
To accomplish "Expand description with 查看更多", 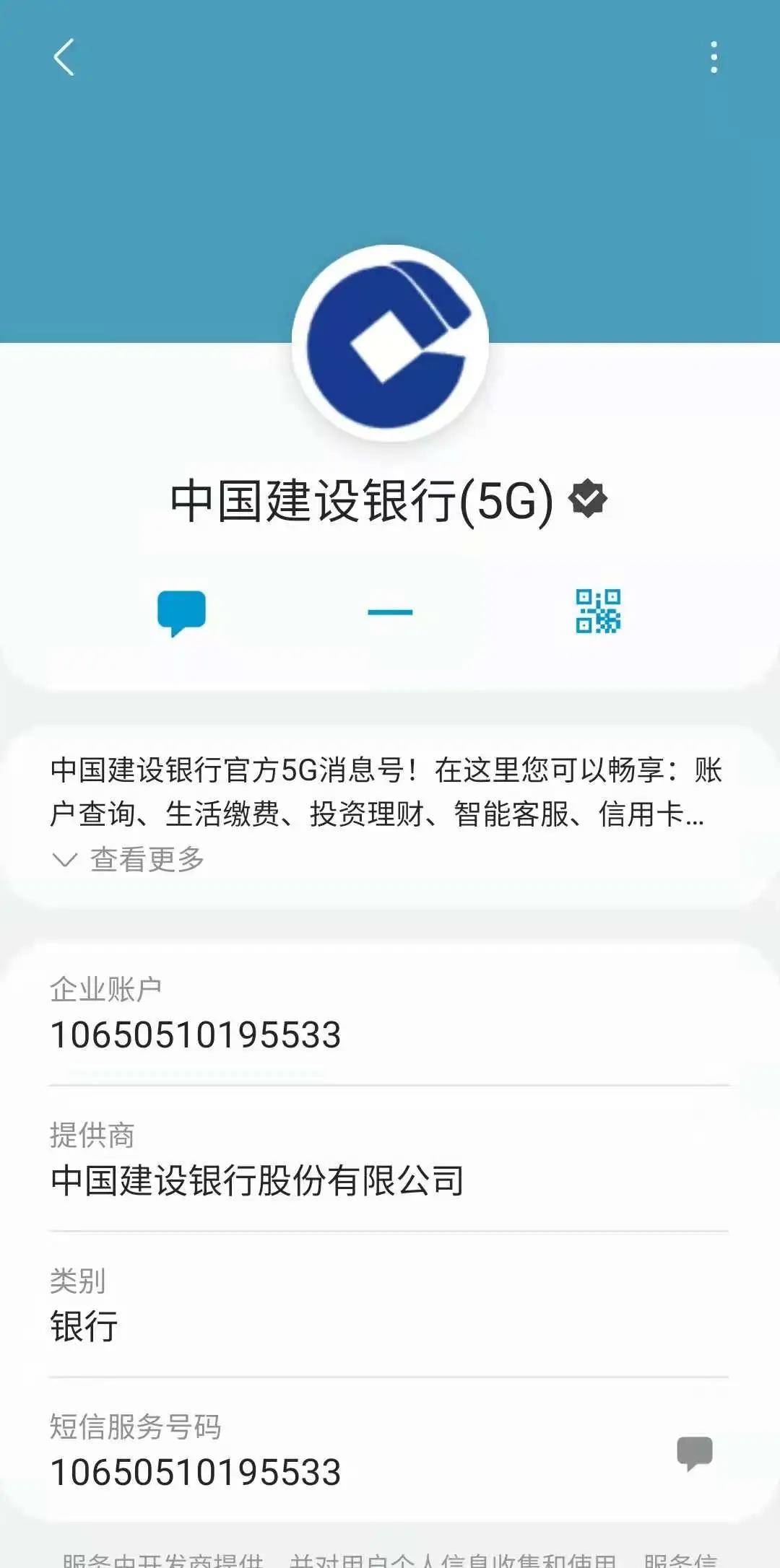I will (130, 859).
